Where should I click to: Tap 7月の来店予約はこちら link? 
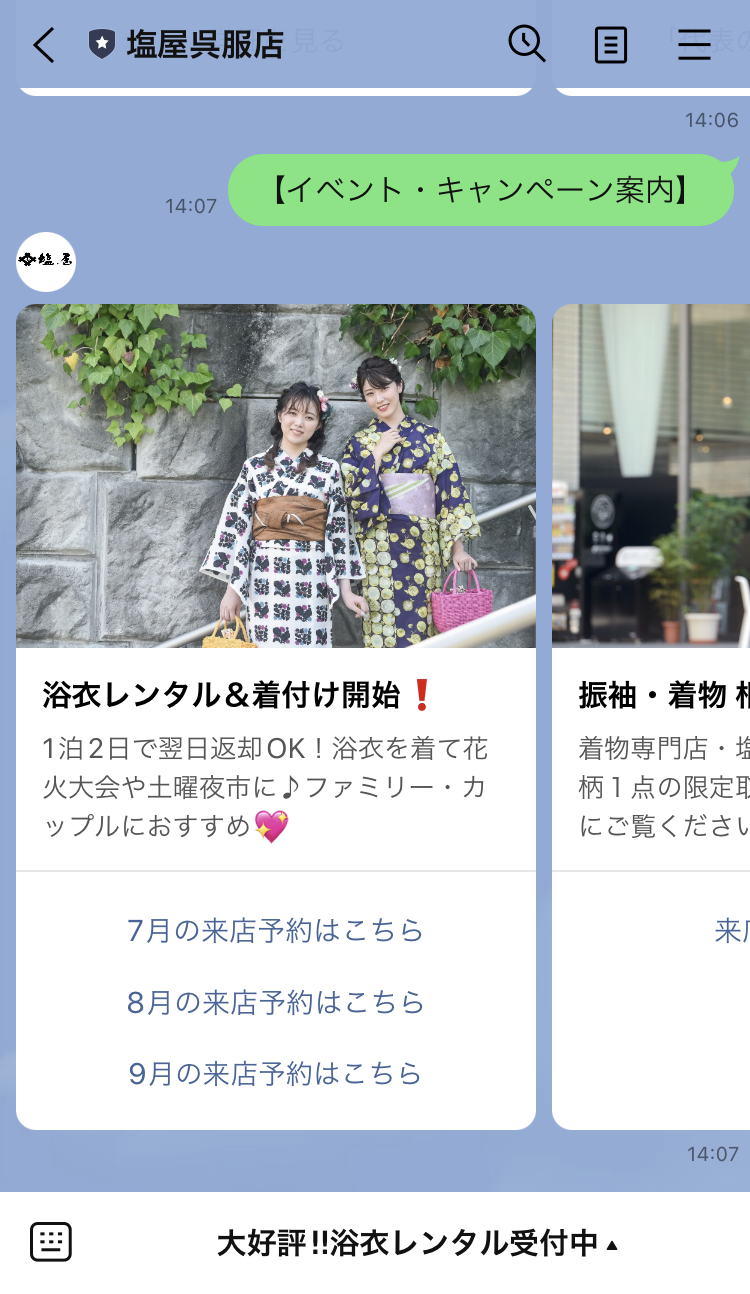coord(275,931)
